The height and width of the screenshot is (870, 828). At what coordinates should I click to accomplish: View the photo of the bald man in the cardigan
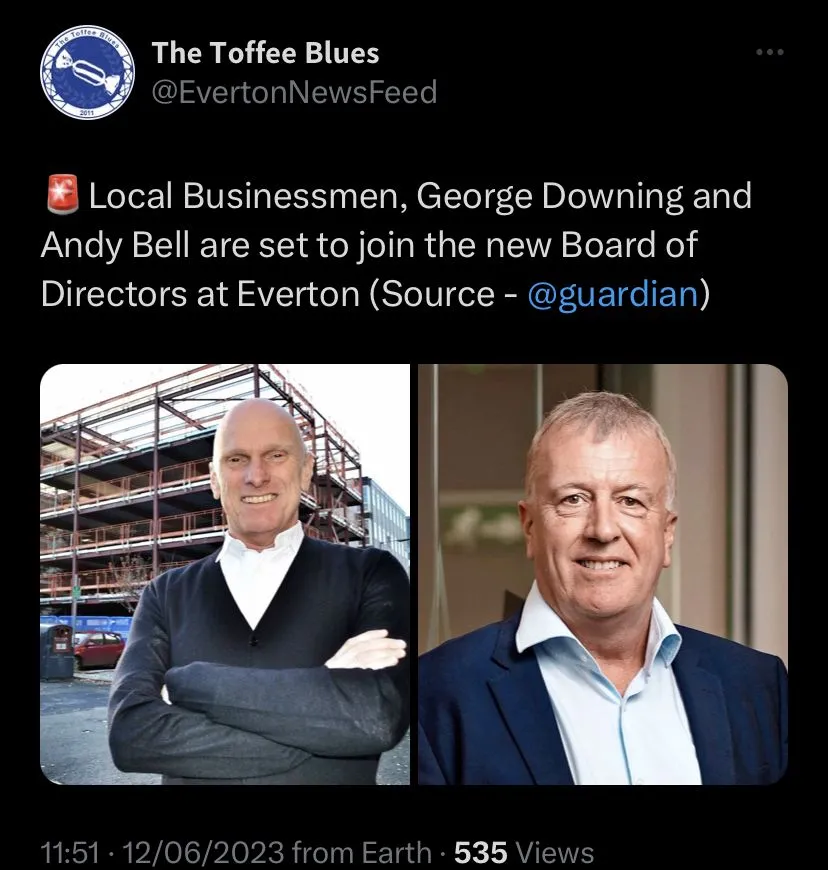point(225,574)
